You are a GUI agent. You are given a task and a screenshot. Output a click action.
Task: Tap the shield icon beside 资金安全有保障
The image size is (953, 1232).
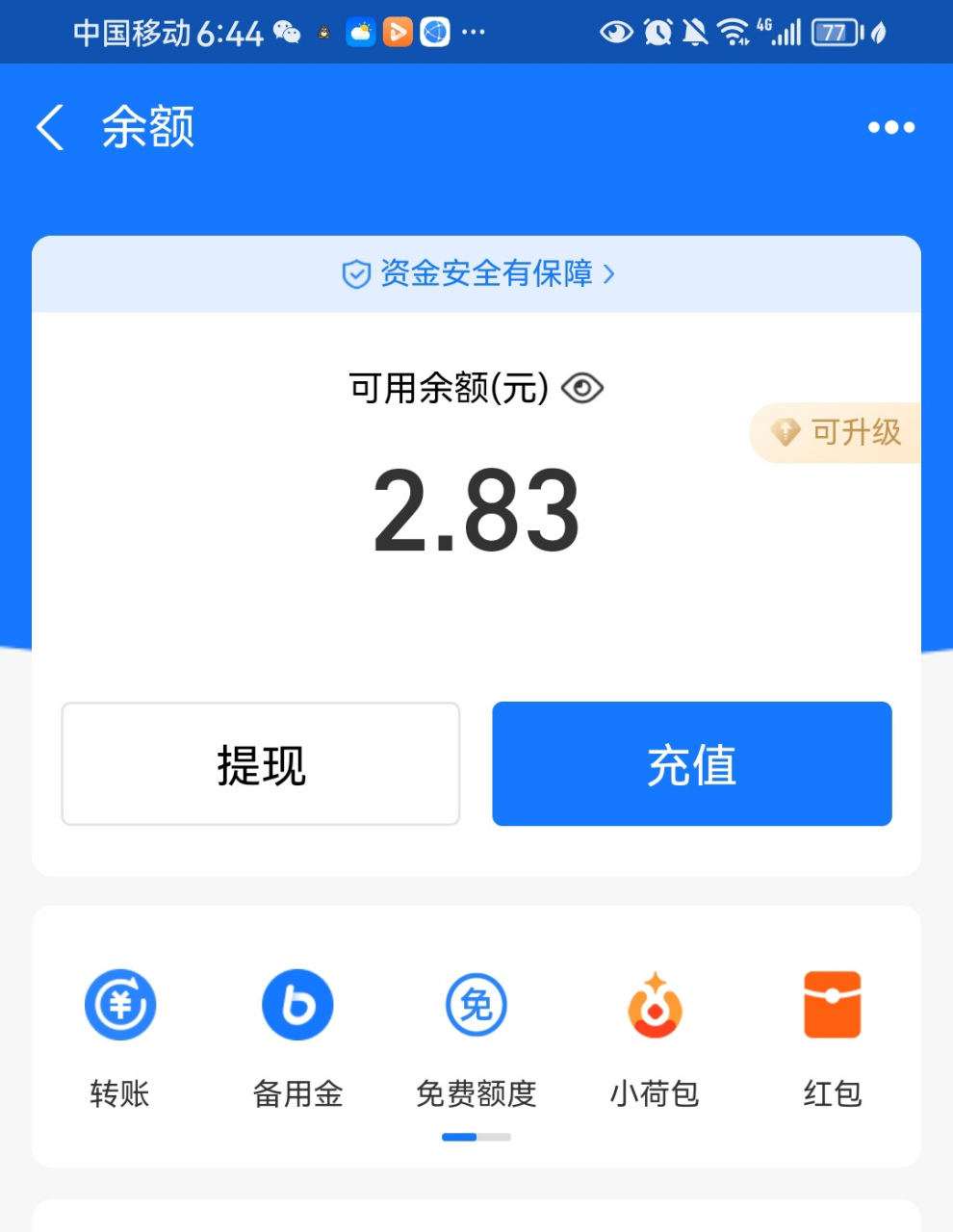coord(356,274)
